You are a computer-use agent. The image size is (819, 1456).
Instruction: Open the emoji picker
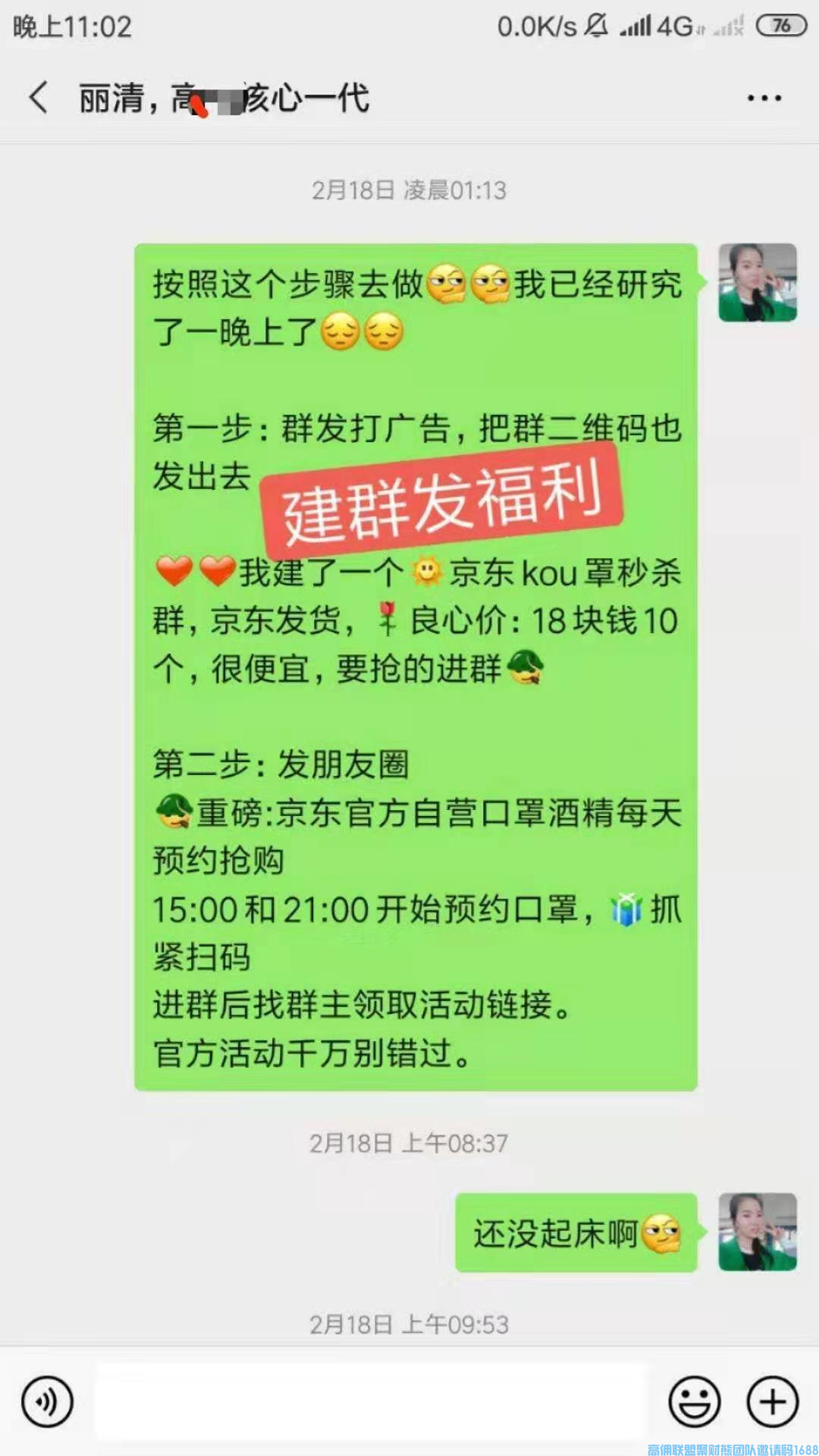[x=694, y=1401]
